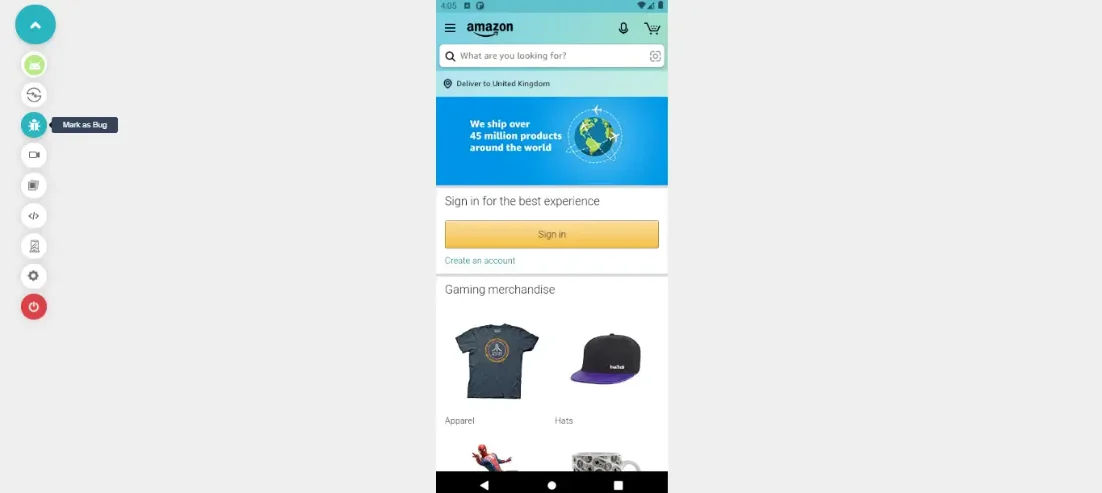Click the Mark as Bug icon
This screenshot has height=493, width=1102.
point(34,125)
